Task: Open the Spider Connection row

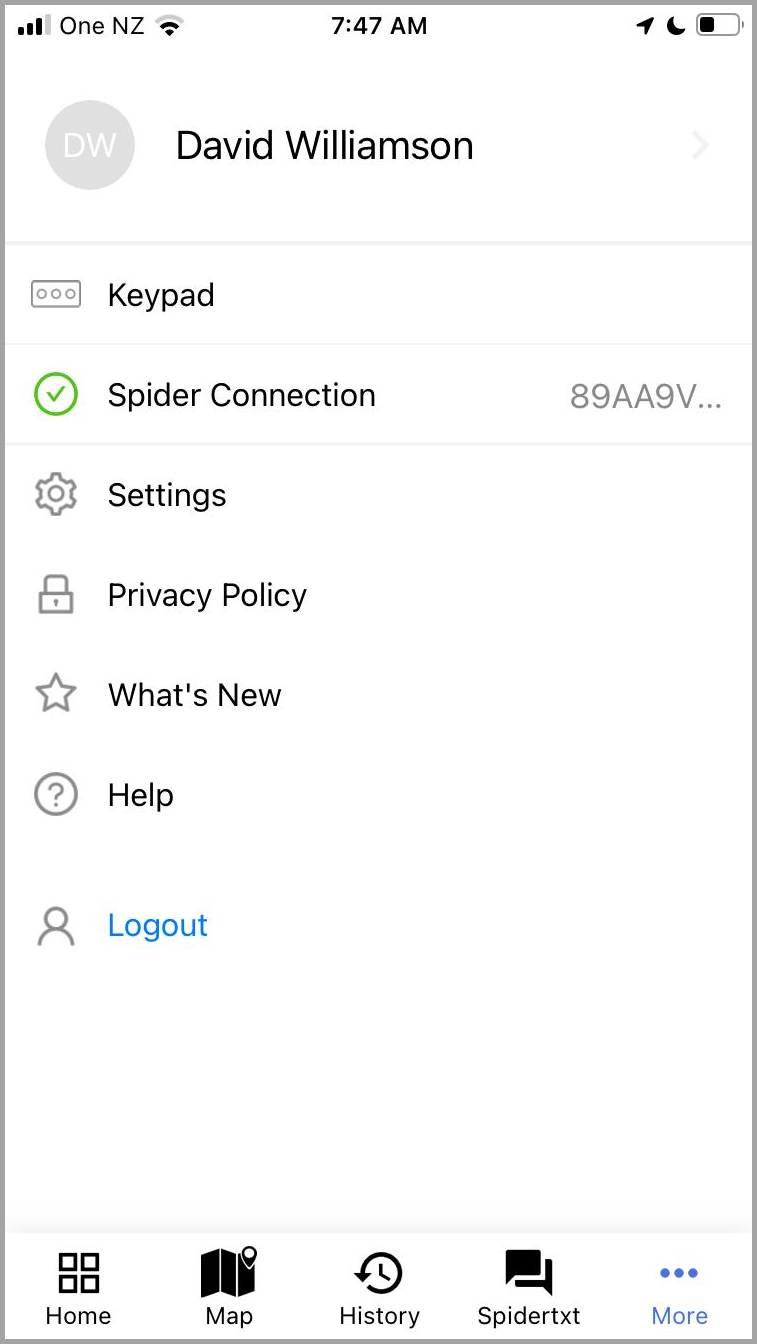Action: point(378,395)
